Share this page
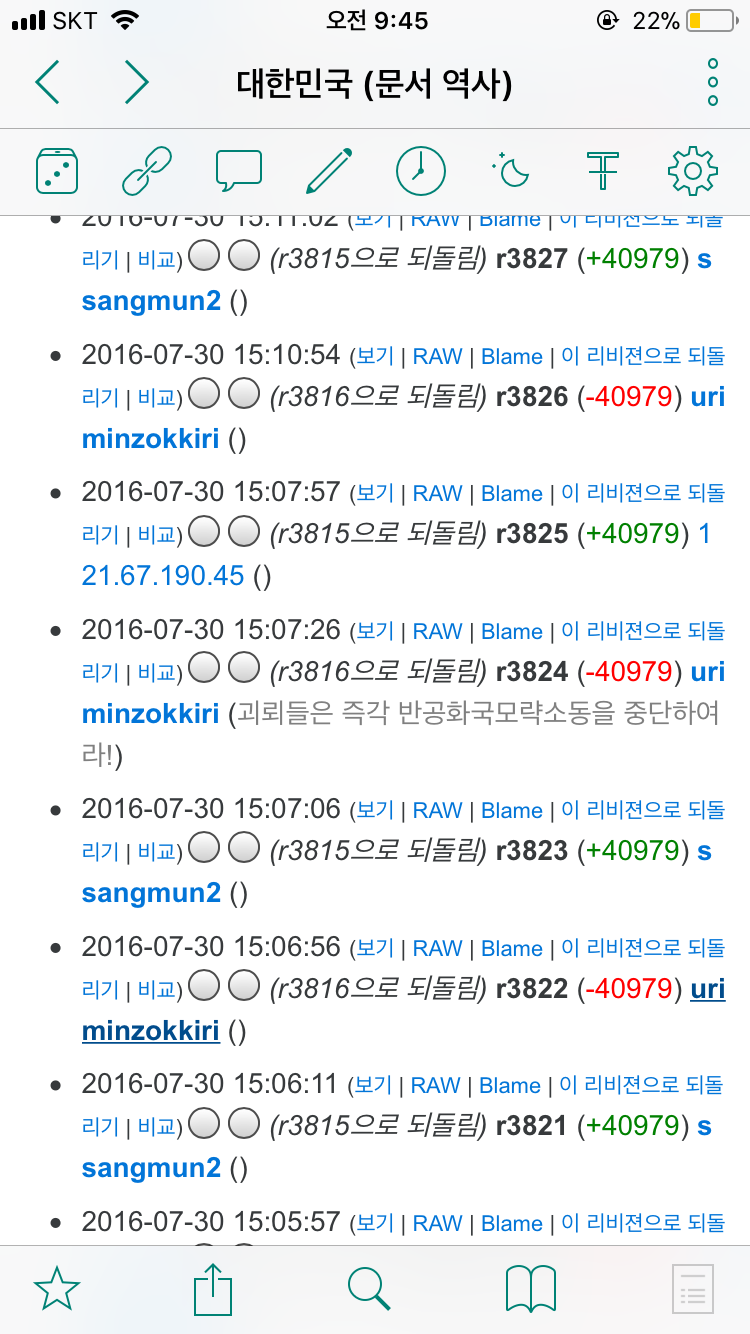Screen dimensions: 750x1334 coord(212,1289)
